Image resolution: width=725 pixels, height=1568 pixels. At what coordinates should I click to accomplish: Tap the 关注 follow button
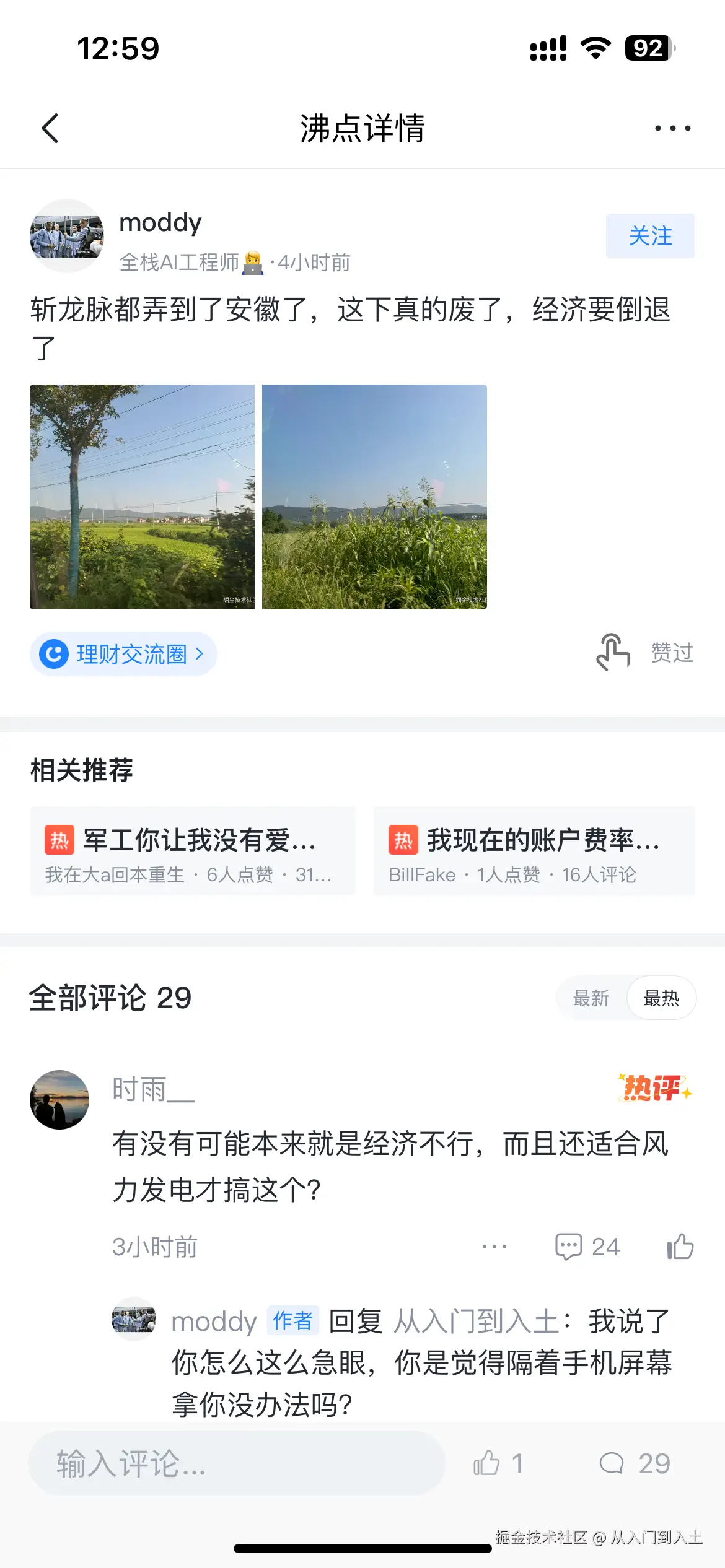coord(649,236)
